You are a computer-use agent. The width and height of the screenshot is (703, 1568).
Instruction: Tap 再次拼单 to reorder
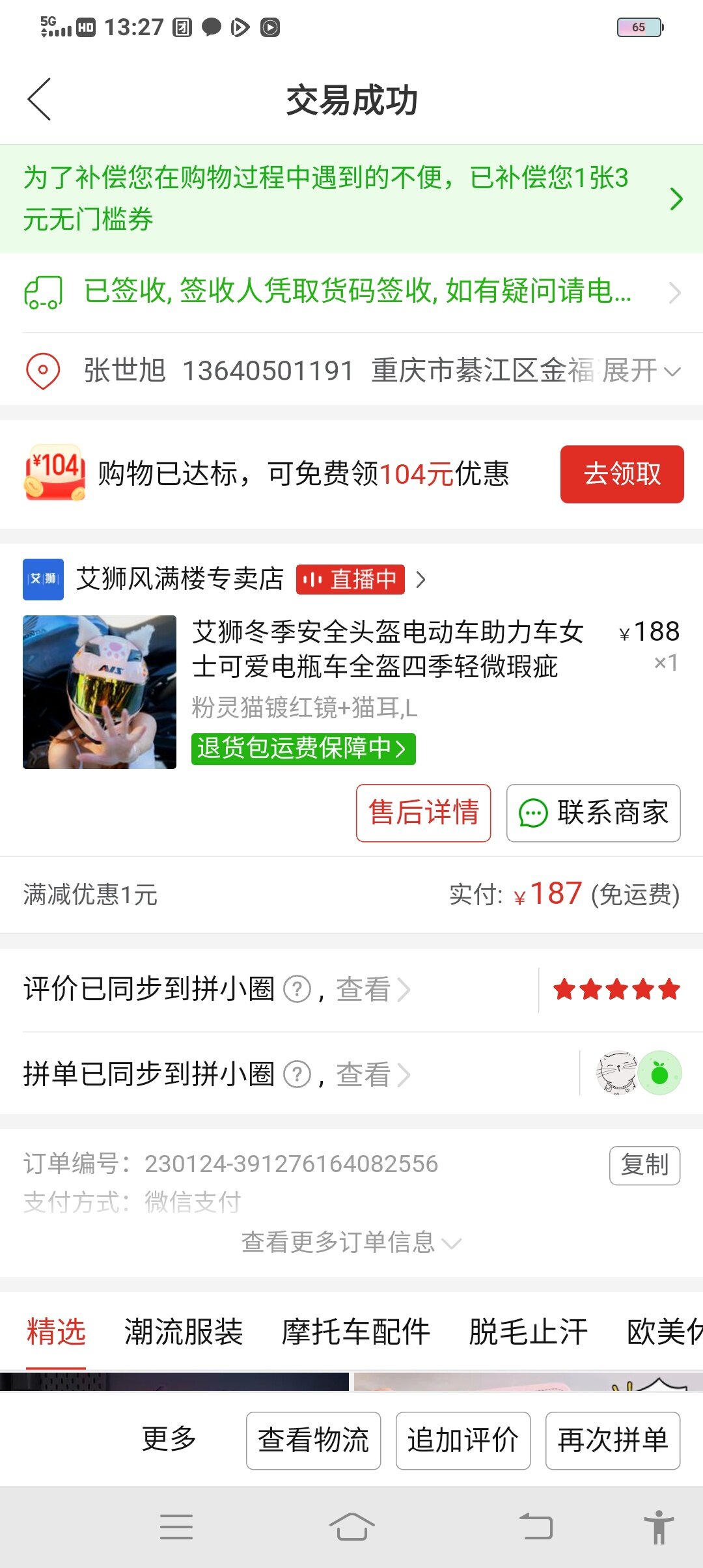613,1440
